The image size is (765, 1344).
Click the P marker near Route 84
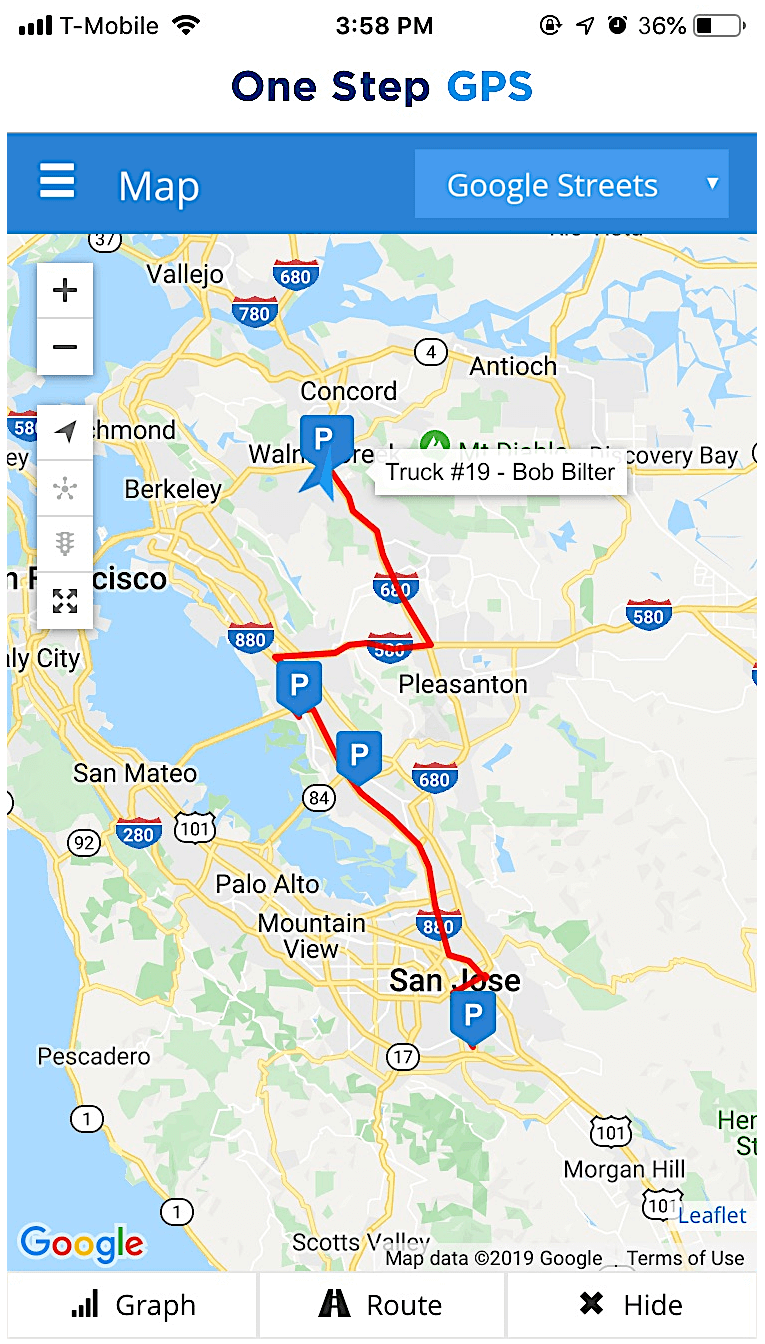pyautogui.click(x=359, y=755)
